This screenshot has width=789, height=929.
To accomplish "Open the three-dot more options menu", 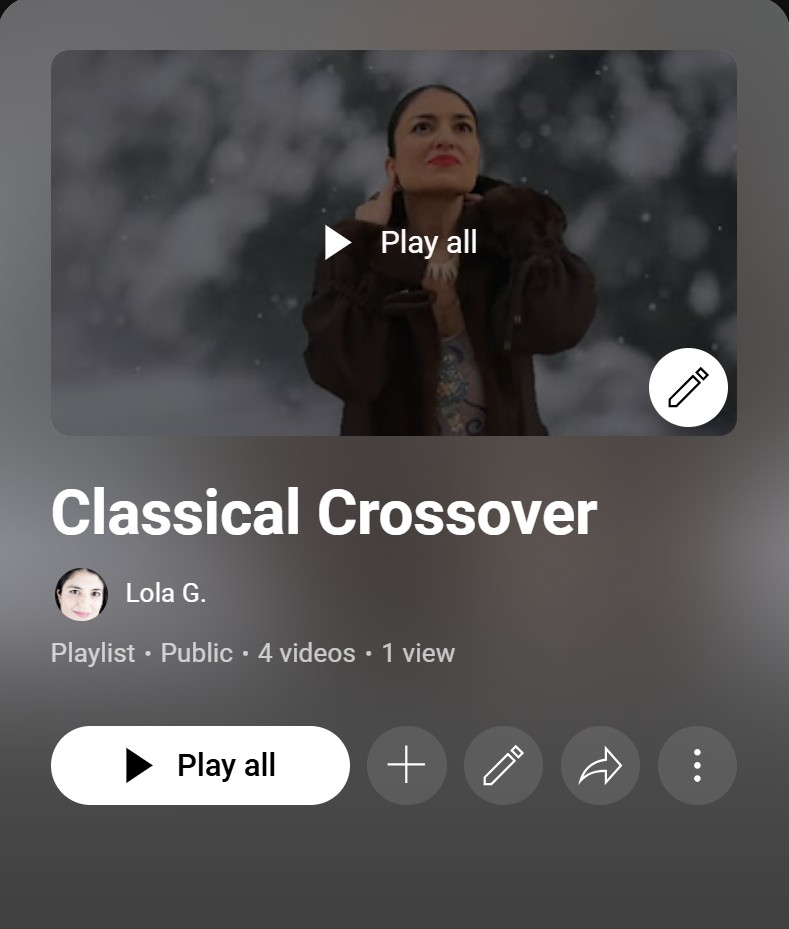I will click(697, 766).
